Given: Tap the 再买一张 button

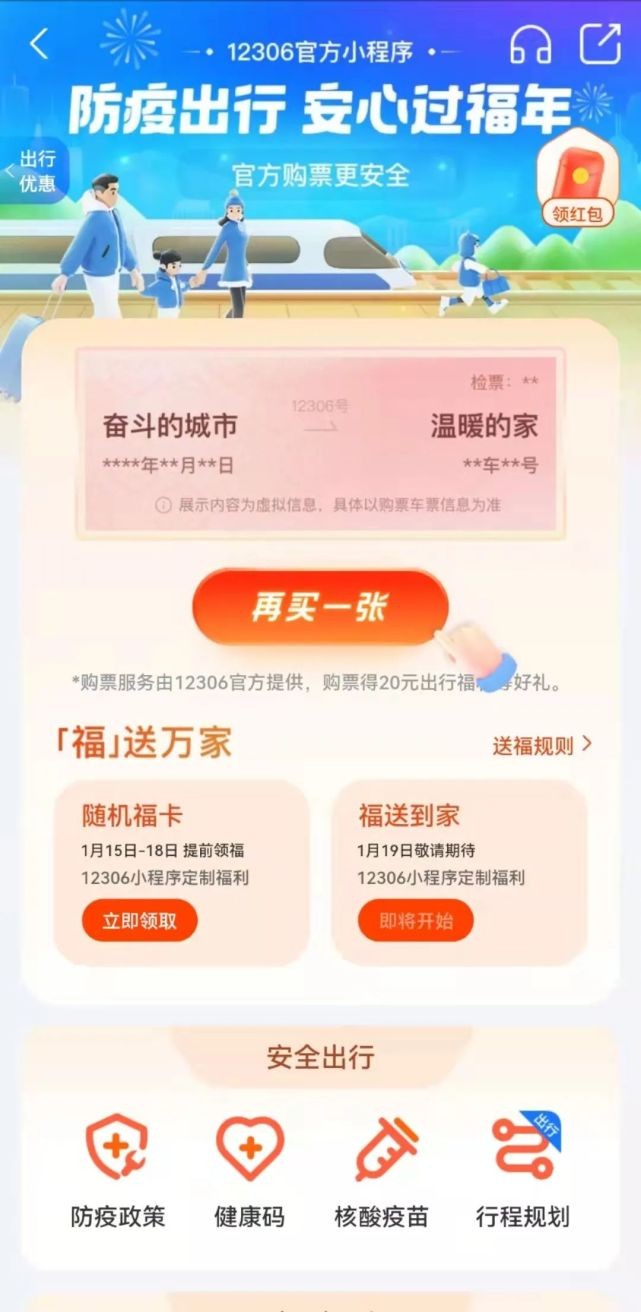Looking at the screenshot, I should click(320, 607).
